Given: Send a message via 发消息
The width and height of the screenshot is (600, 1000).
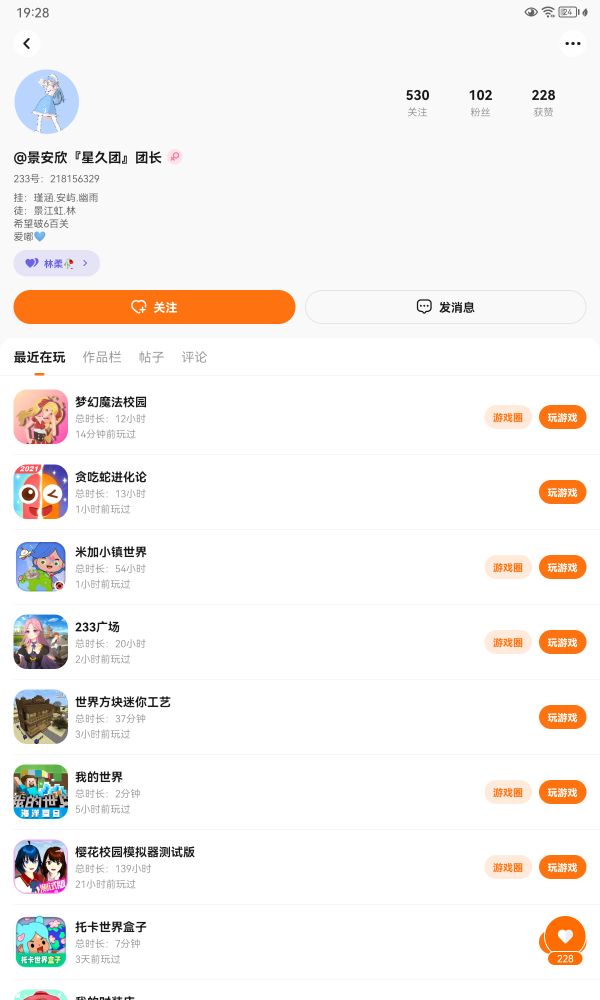Looking at the screenshot, I should [x=446, y=307].
